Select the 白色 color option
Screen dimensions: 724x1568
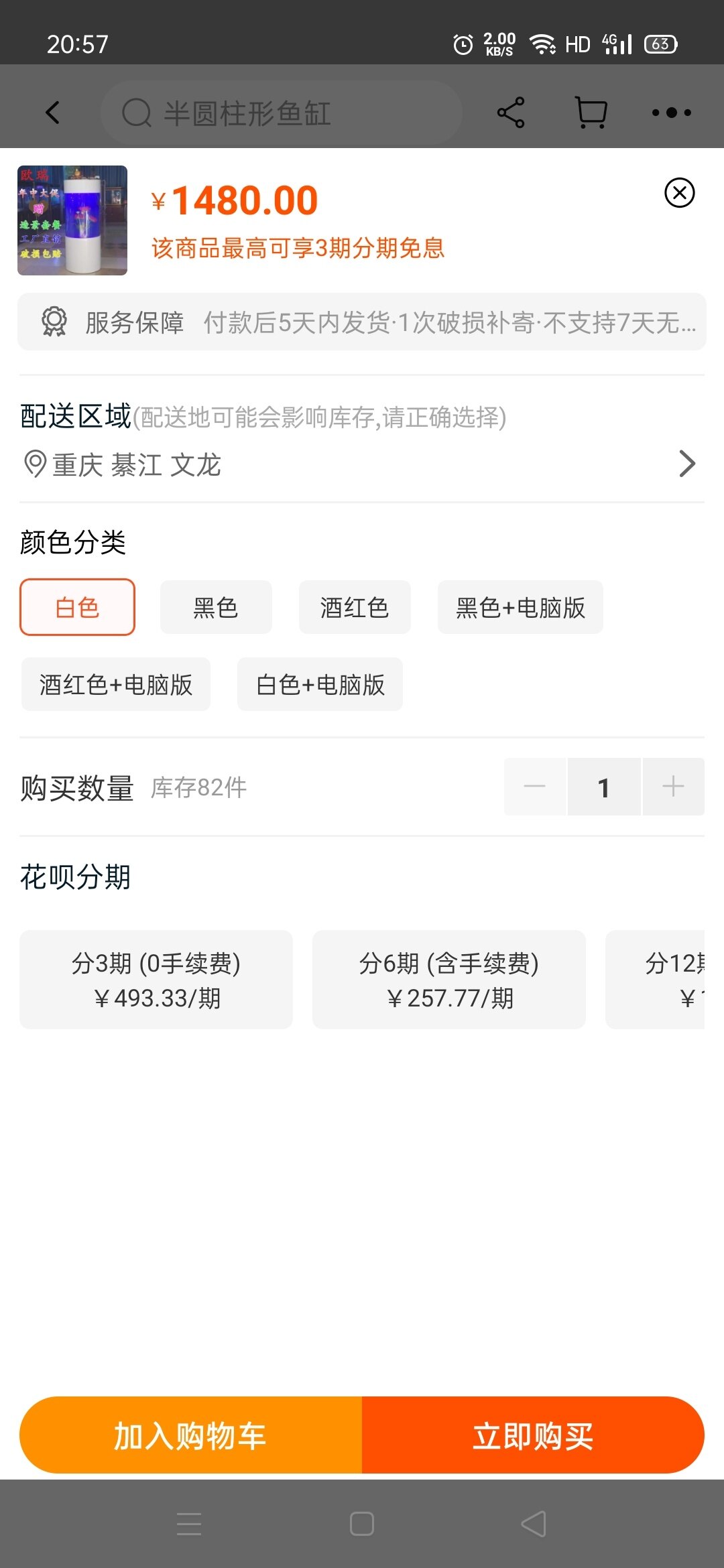tap(77, 607)
